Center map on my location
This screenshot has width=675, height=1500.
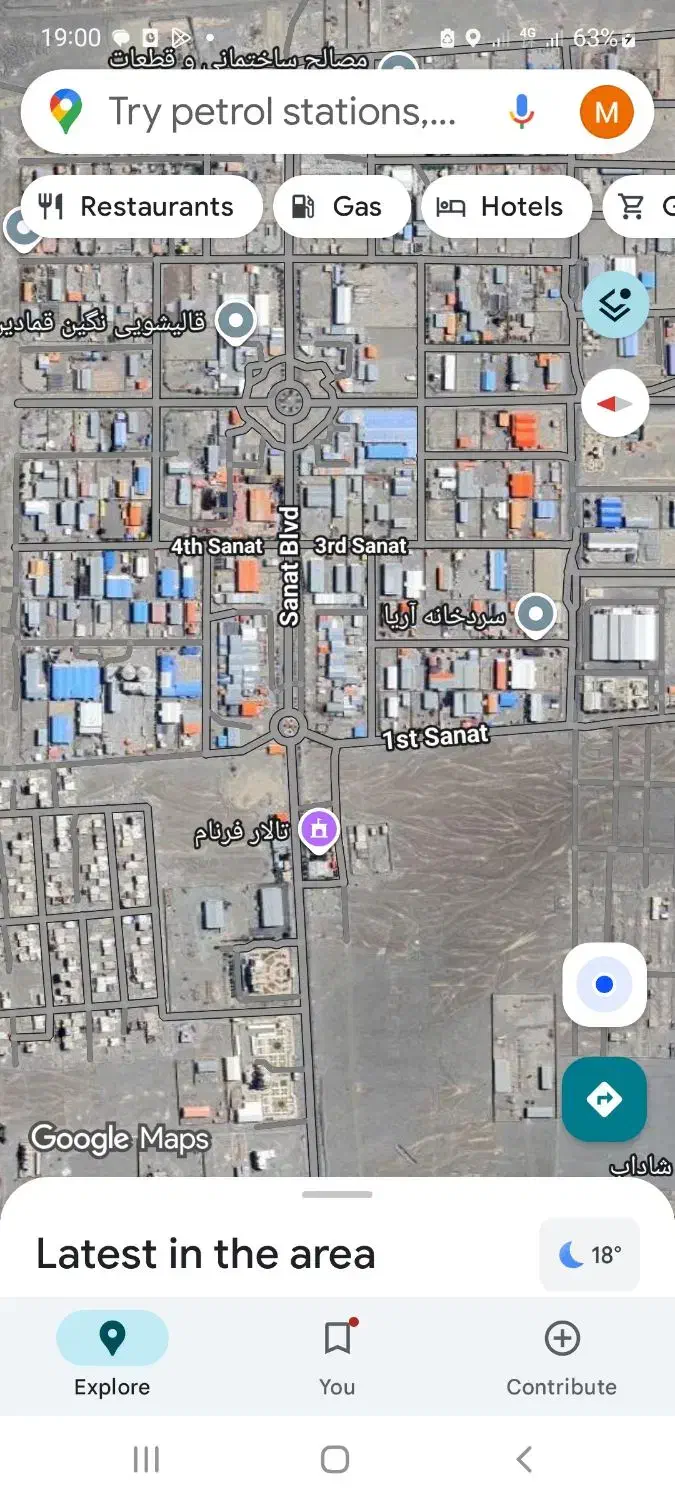coord(604,985)
